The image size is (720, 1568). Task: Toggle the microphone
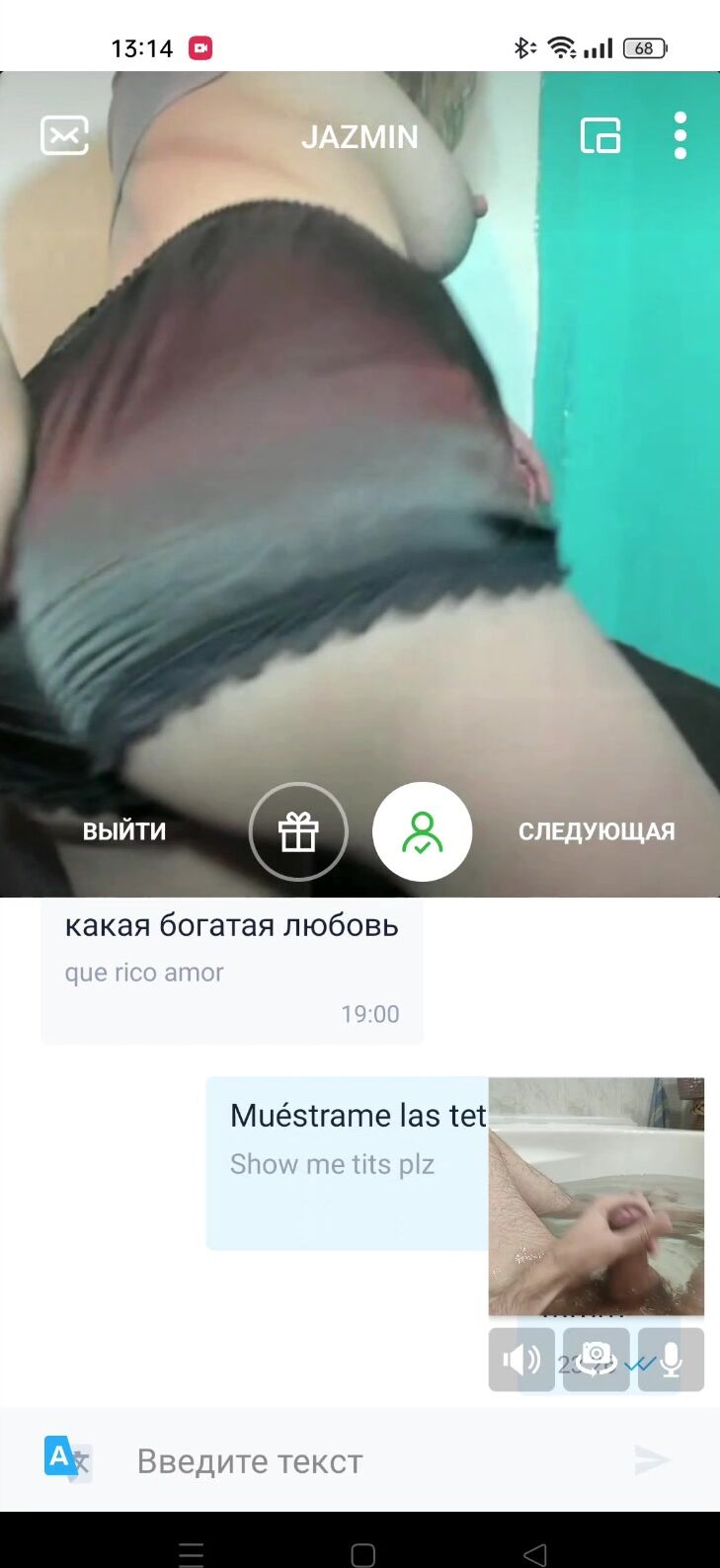(x=672, y=1360)
